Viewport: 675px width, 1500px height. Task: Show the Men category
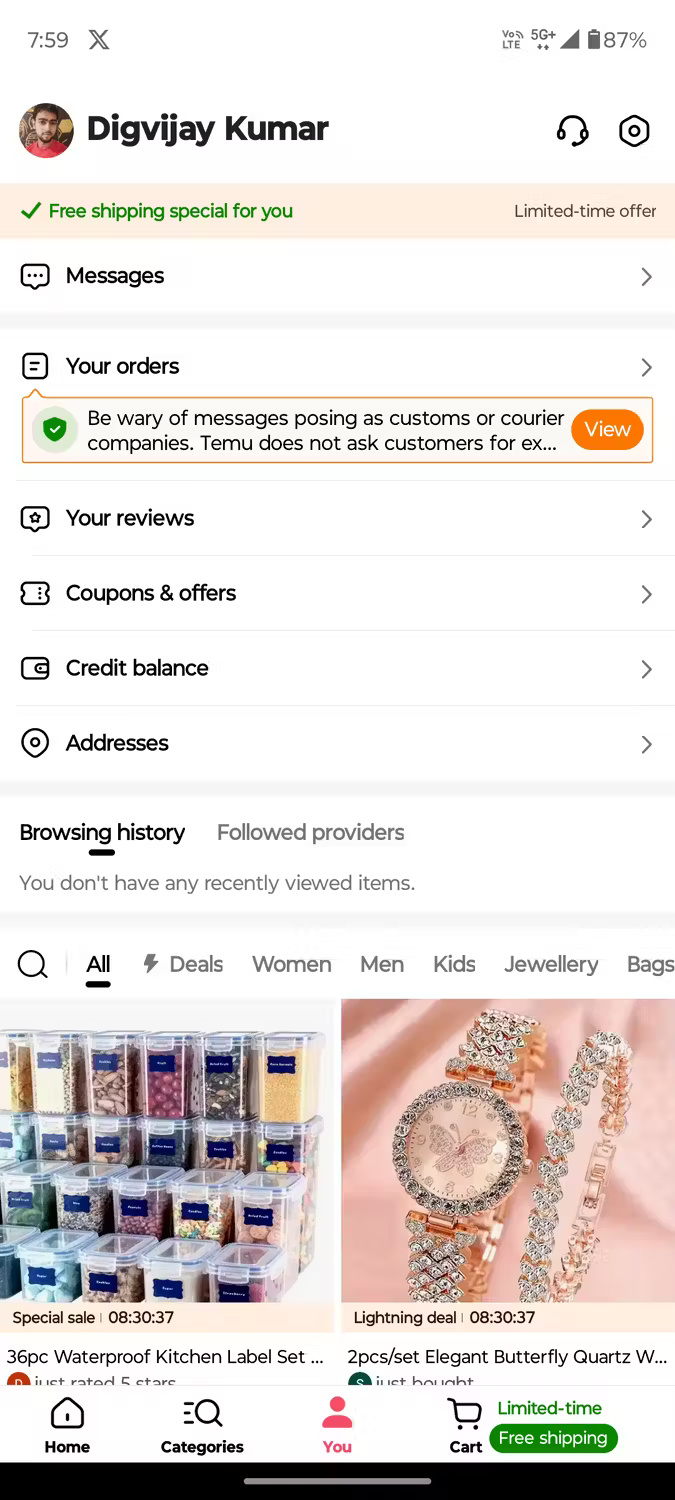tap(382, 964)
